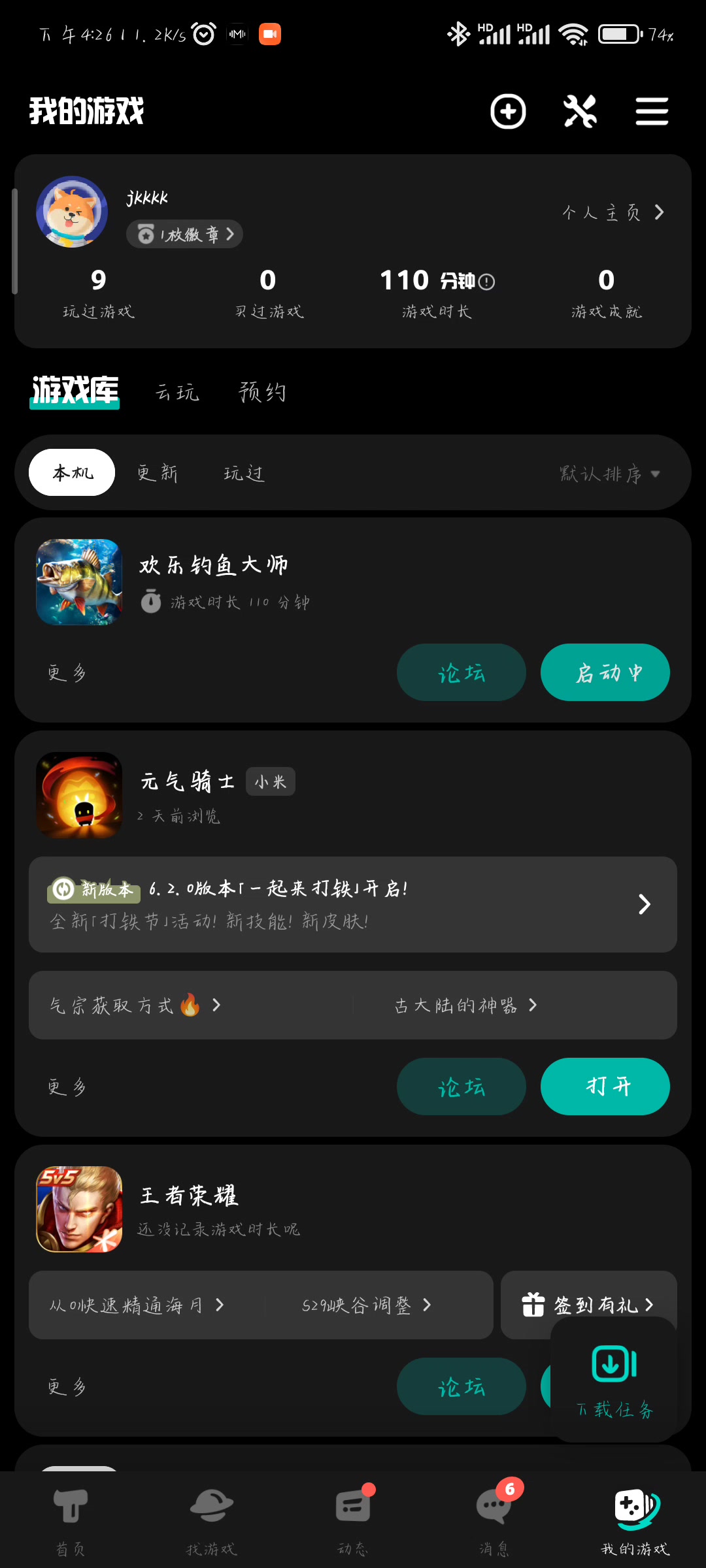View the 1枚徽章 badge chip

[184, 234]
